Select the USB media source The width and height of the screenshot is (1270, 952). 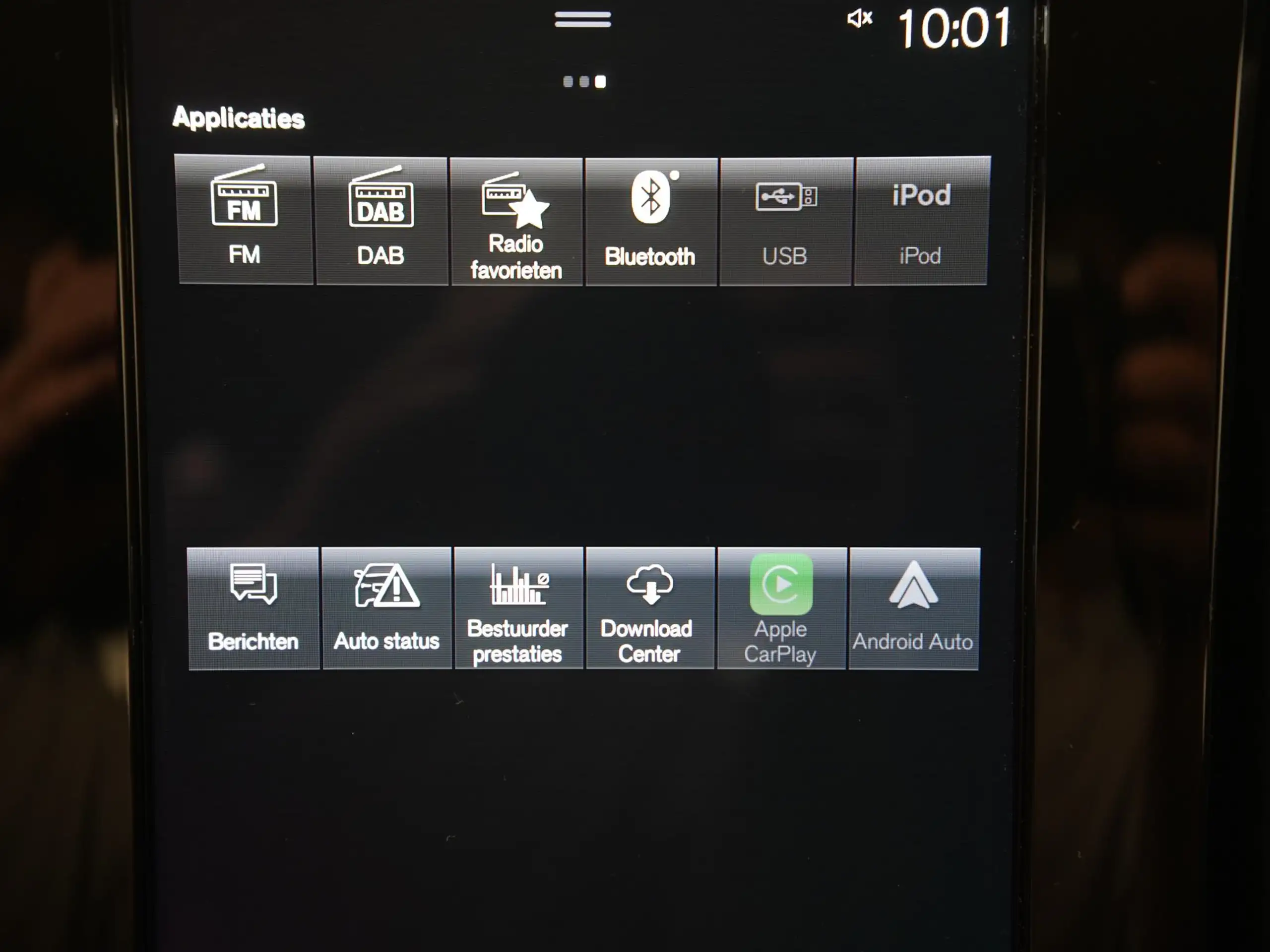pos(786,222)
